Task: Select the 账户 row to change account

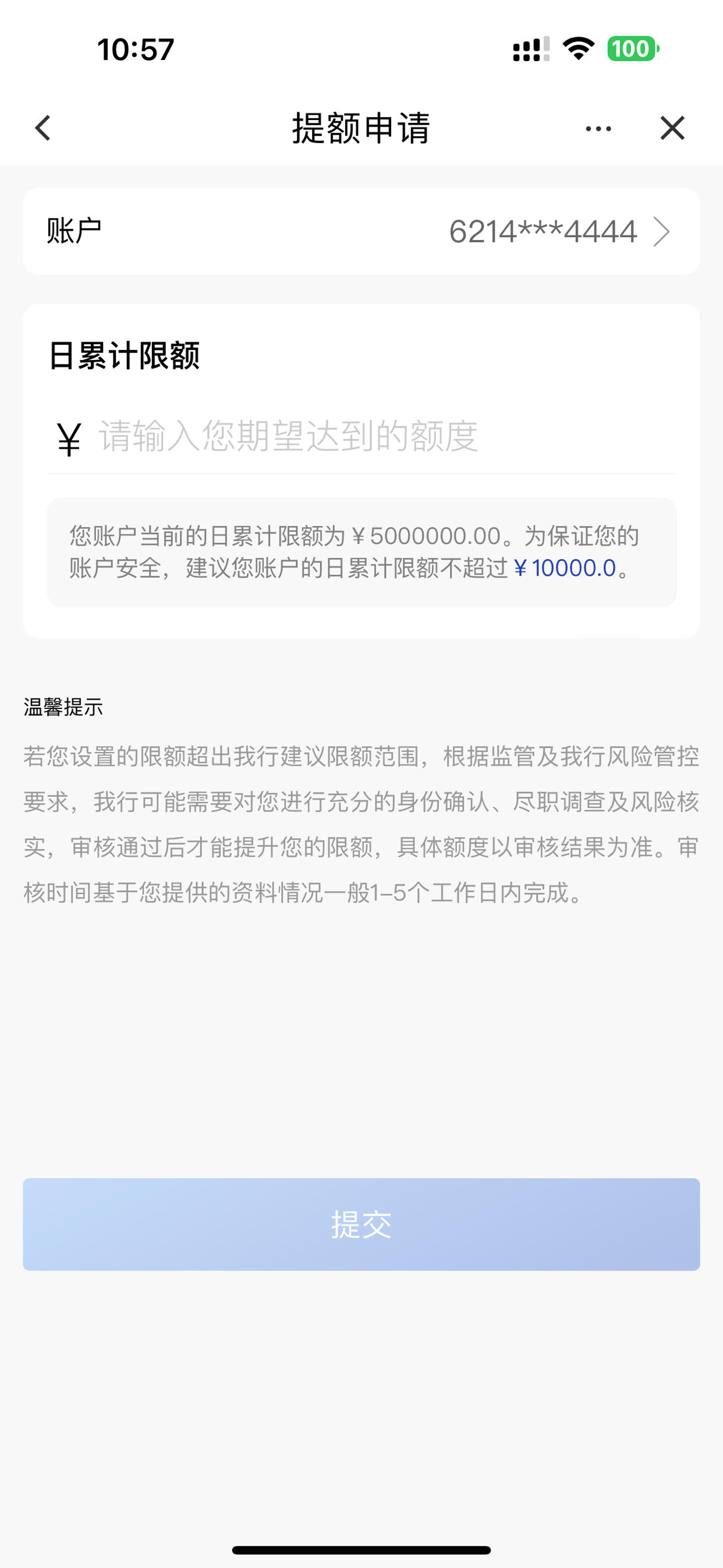Action: click(361, 231)
